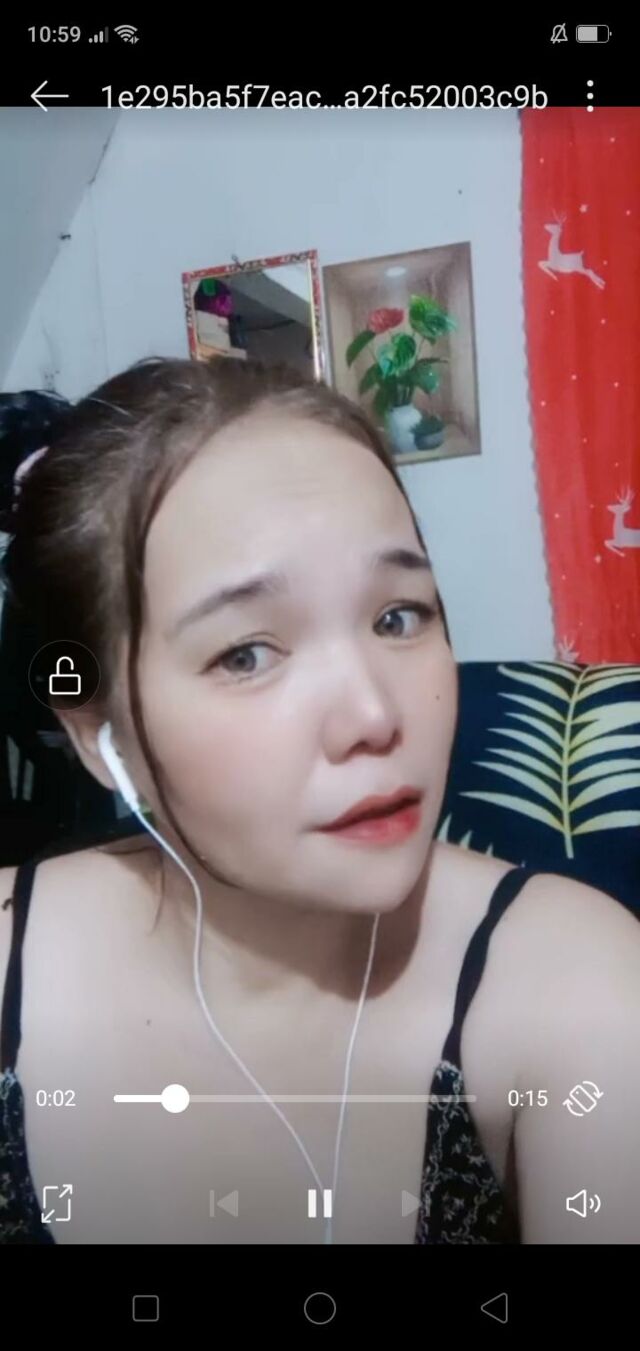The width and height of the screenshot is (640, 1351).
Task: Skip to the next video
Action: (412, 1203)
